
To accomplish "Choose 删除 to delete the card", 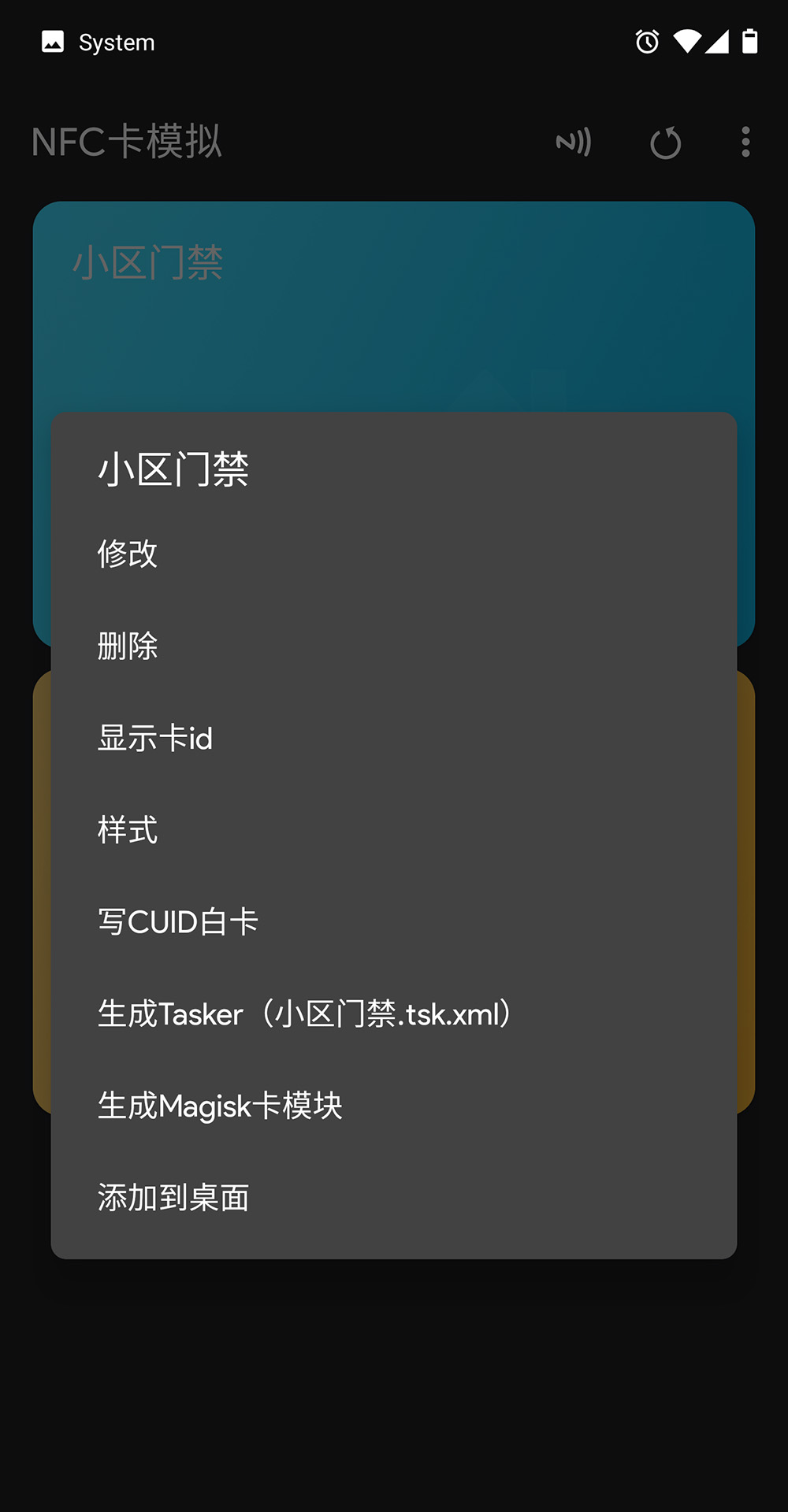I will 394,646.
